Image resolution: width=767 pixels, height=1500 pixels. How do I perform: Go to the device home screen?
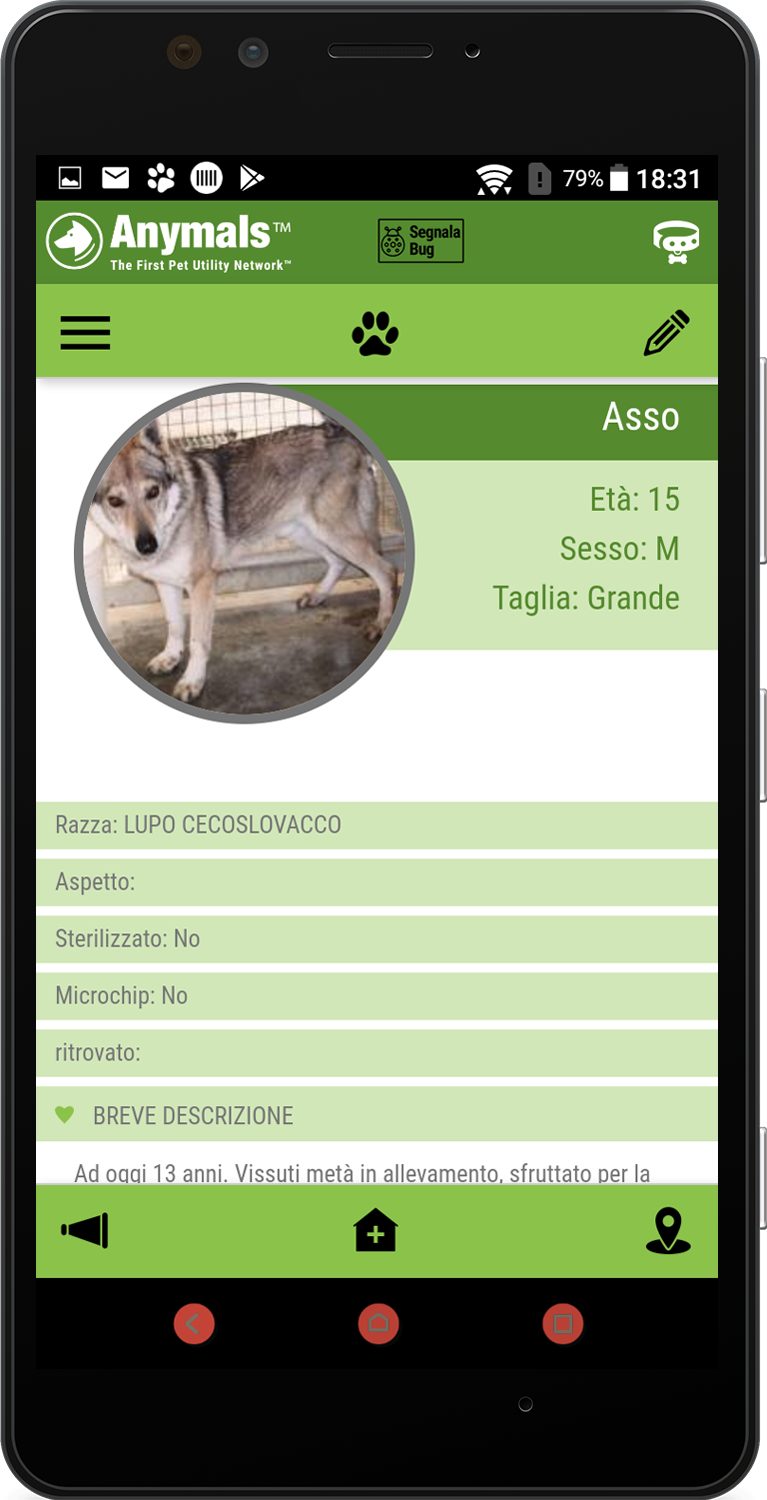(x=378, y=1324)
